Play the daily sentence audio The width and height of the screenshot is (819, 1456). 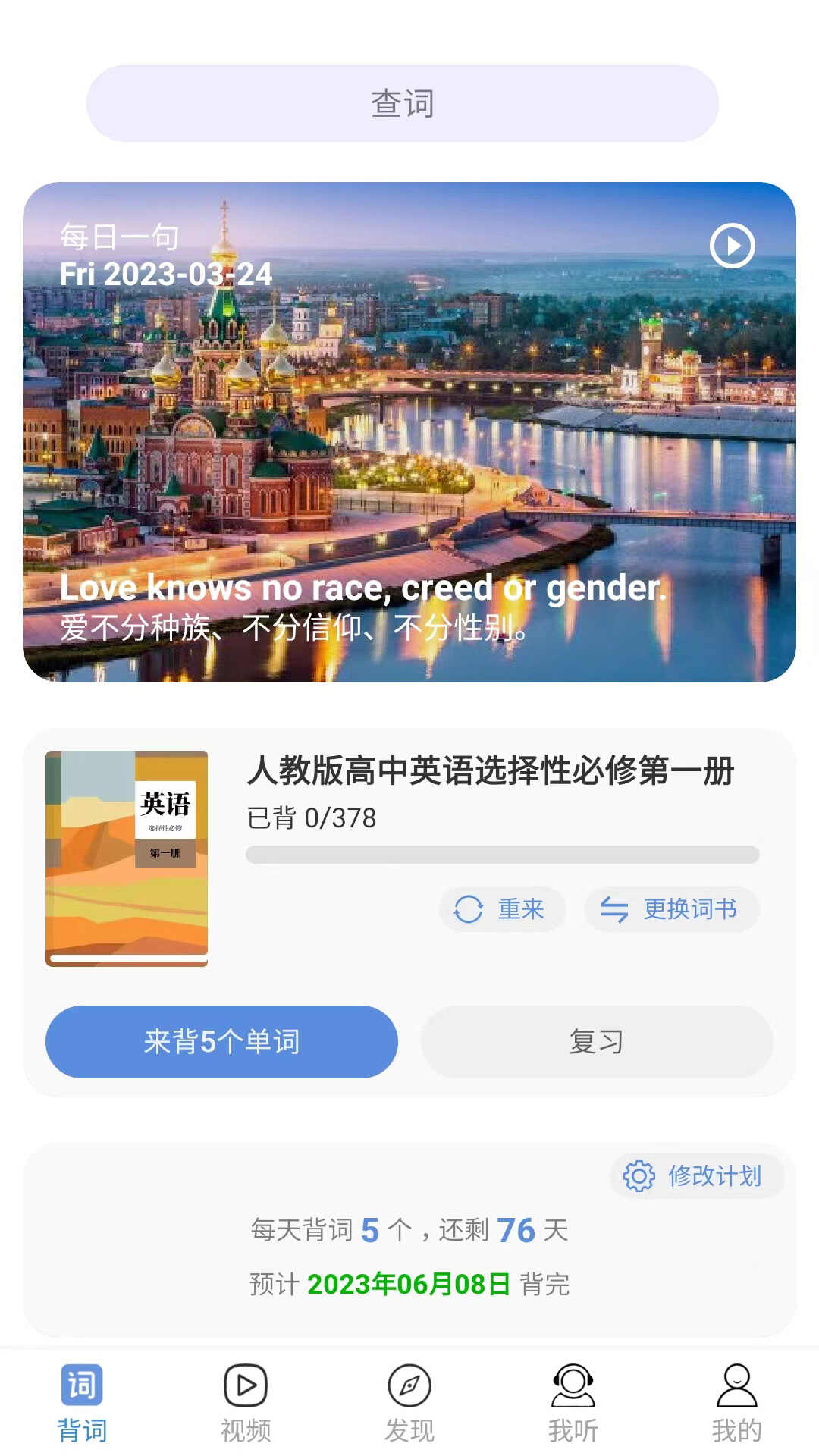(733, 245)
